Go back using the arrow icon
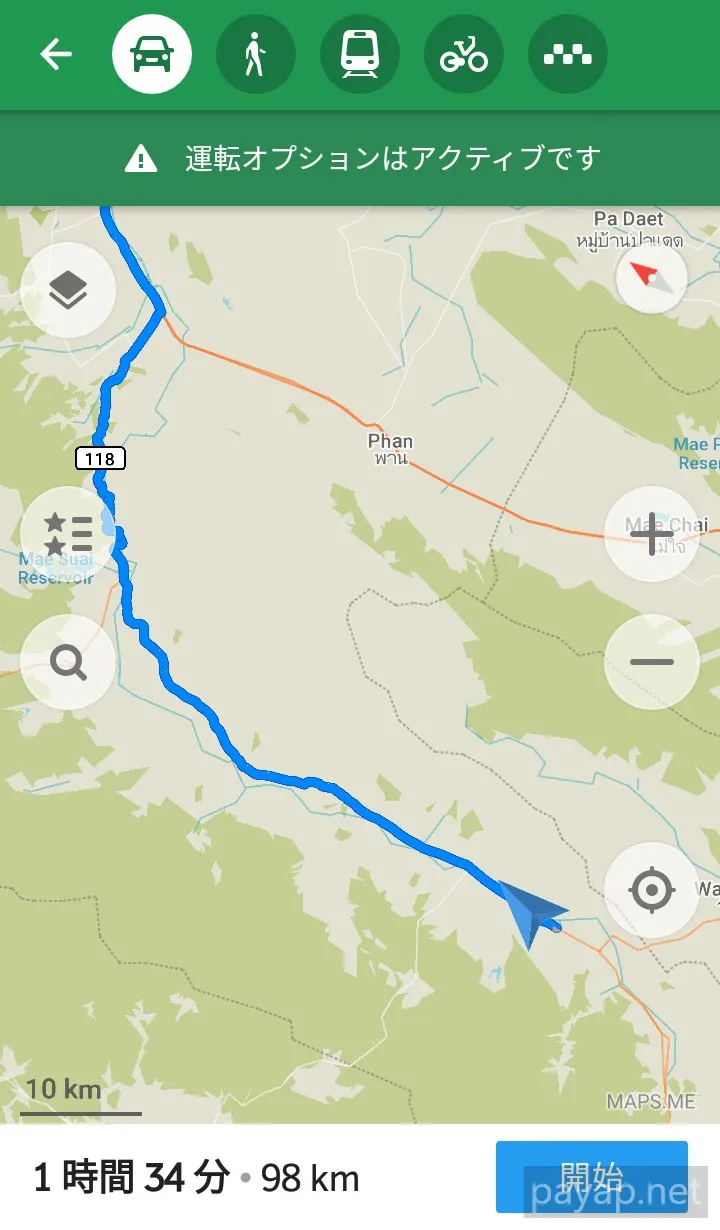The image size is (720, 1230). pyautogui.click(x=56, y=54)
